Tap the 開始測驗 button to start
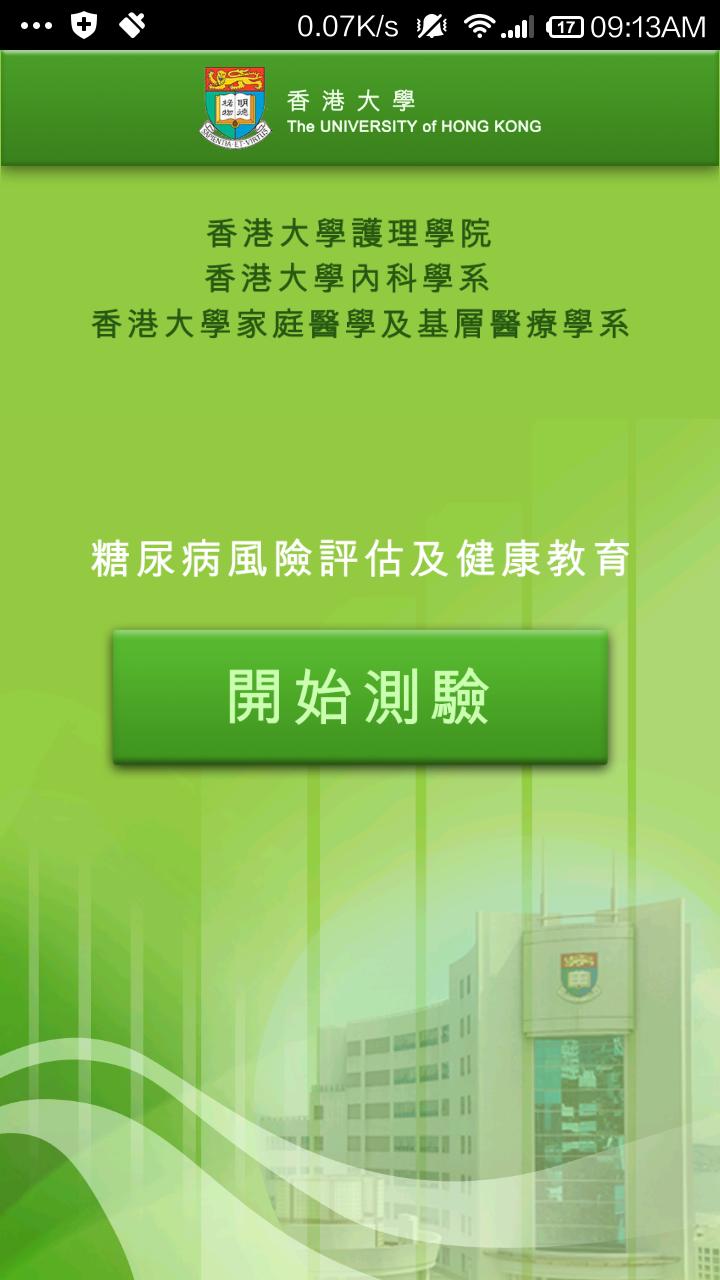This screenshot has width=720, height=1280. tap(360, 697)
